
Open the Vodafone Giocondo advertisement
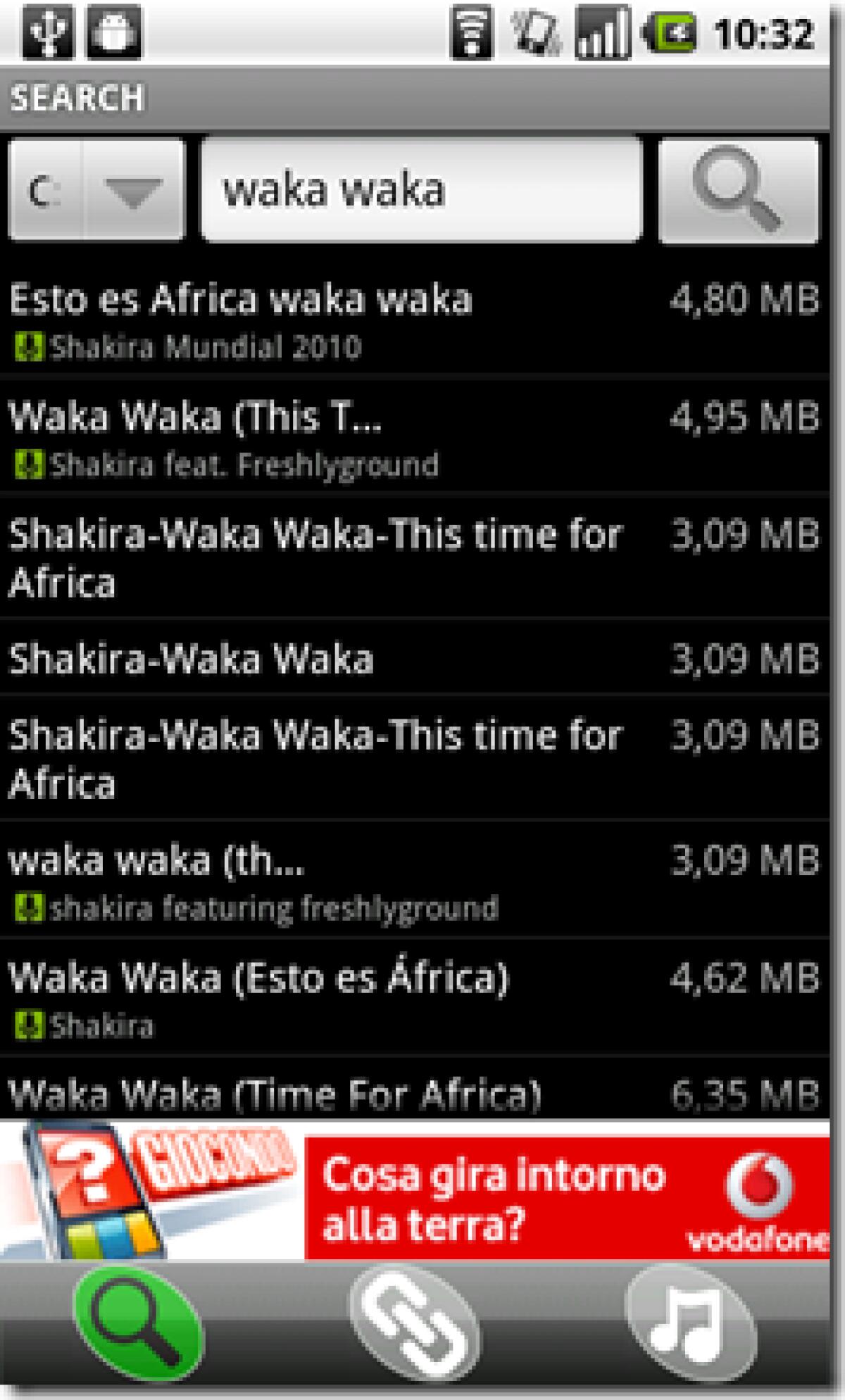423,1190
